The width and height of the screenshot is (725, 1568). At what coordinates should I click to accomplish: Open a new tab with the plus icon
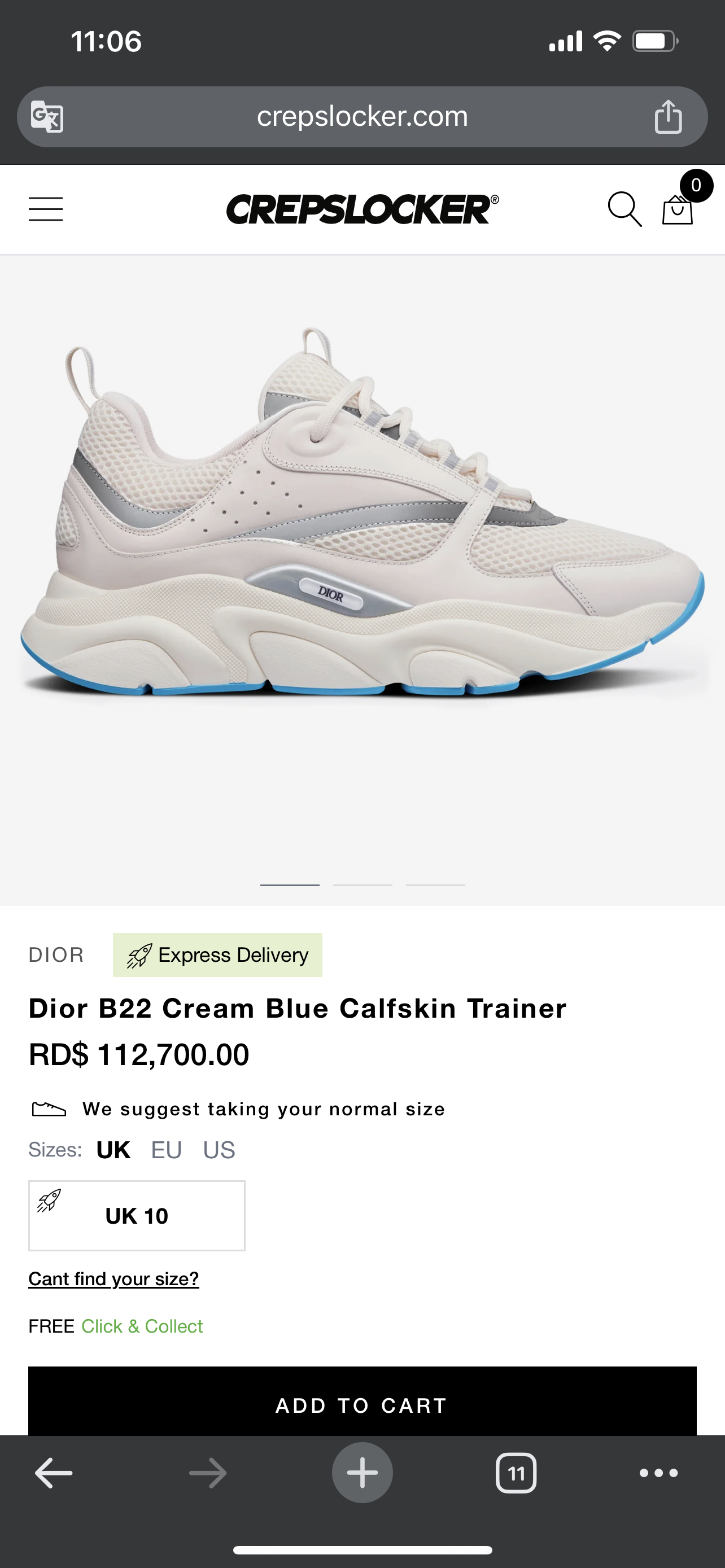(x=362, y=1473)
